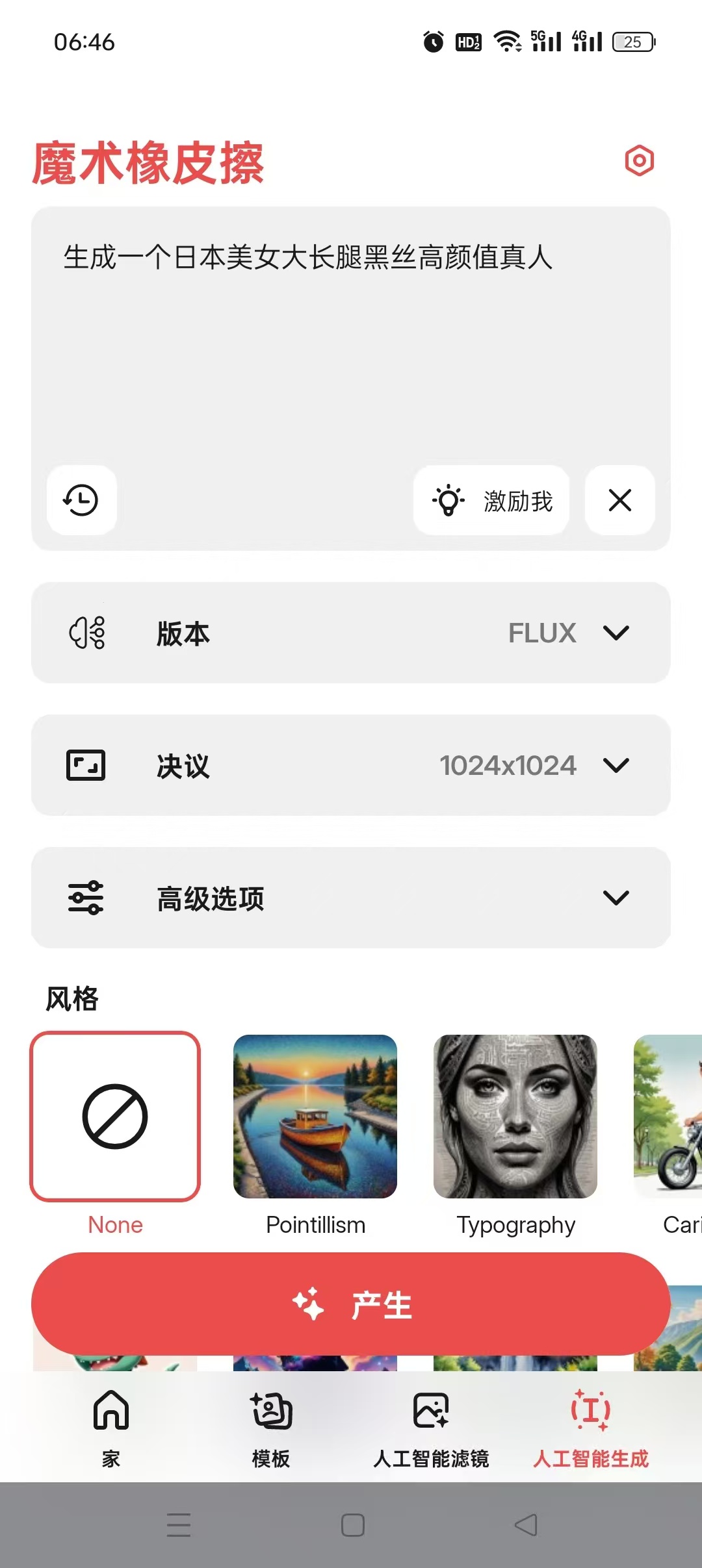This screenshot has height=1568, width=702.
Task: Click the 决议 resolution frame icon
Action: click(86, 765)
